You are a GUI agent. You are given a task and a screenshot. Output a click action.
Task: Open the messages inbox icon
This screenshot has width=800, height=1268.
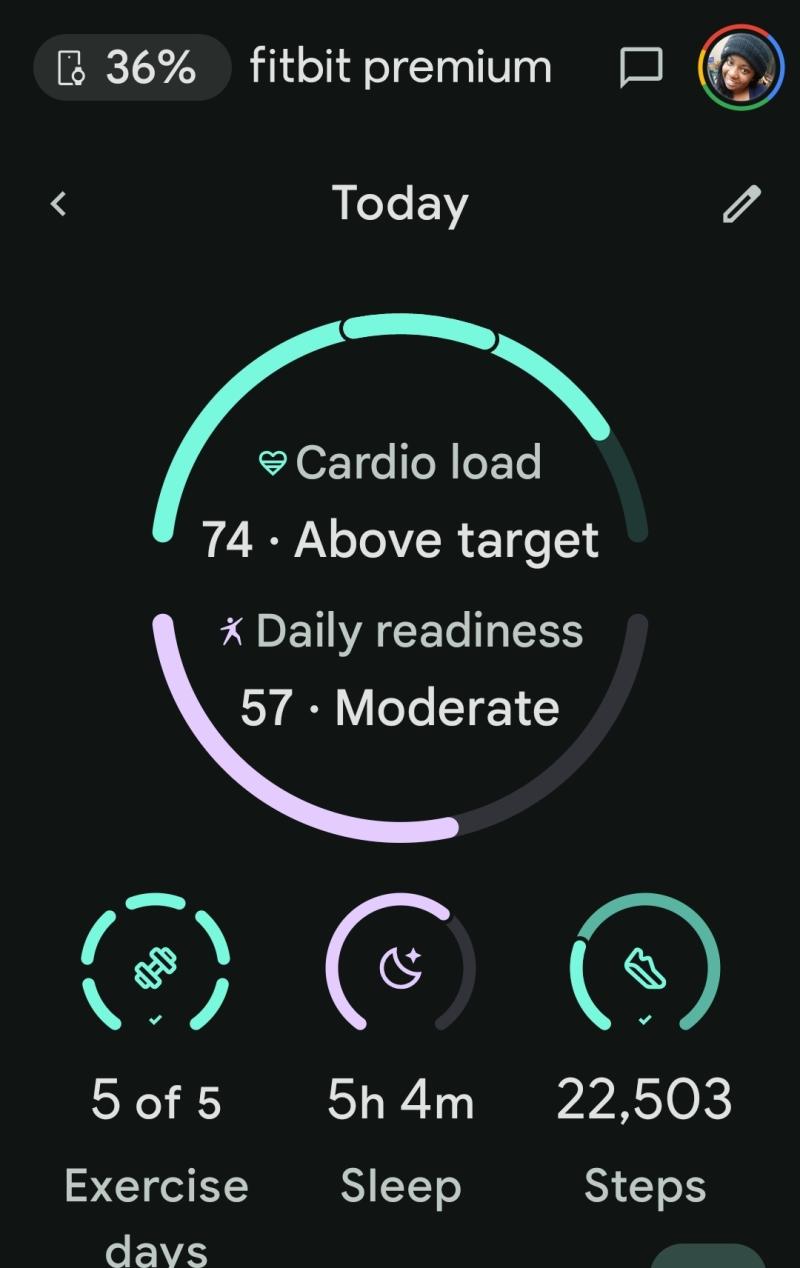640,67
